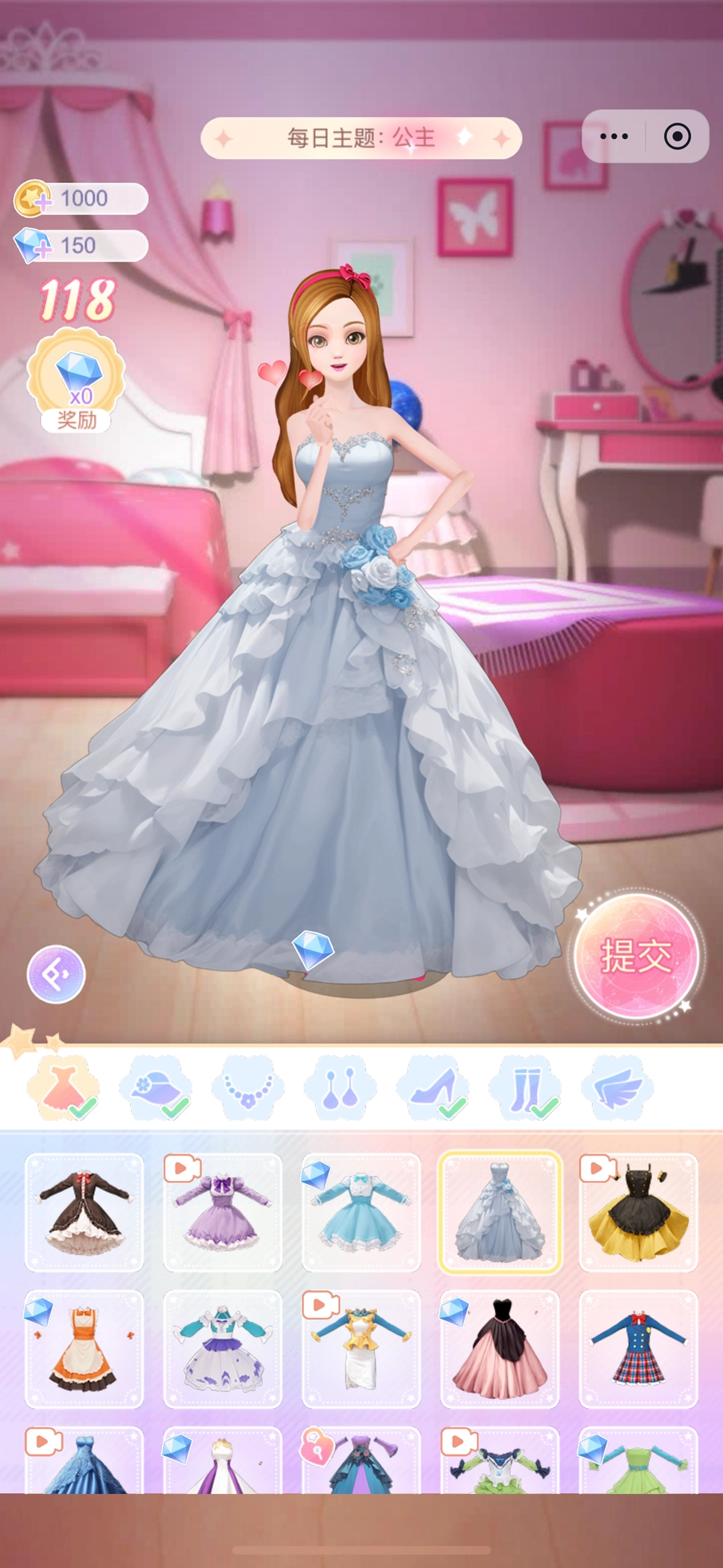Select the black and pink ball gown

point(500,1350)
